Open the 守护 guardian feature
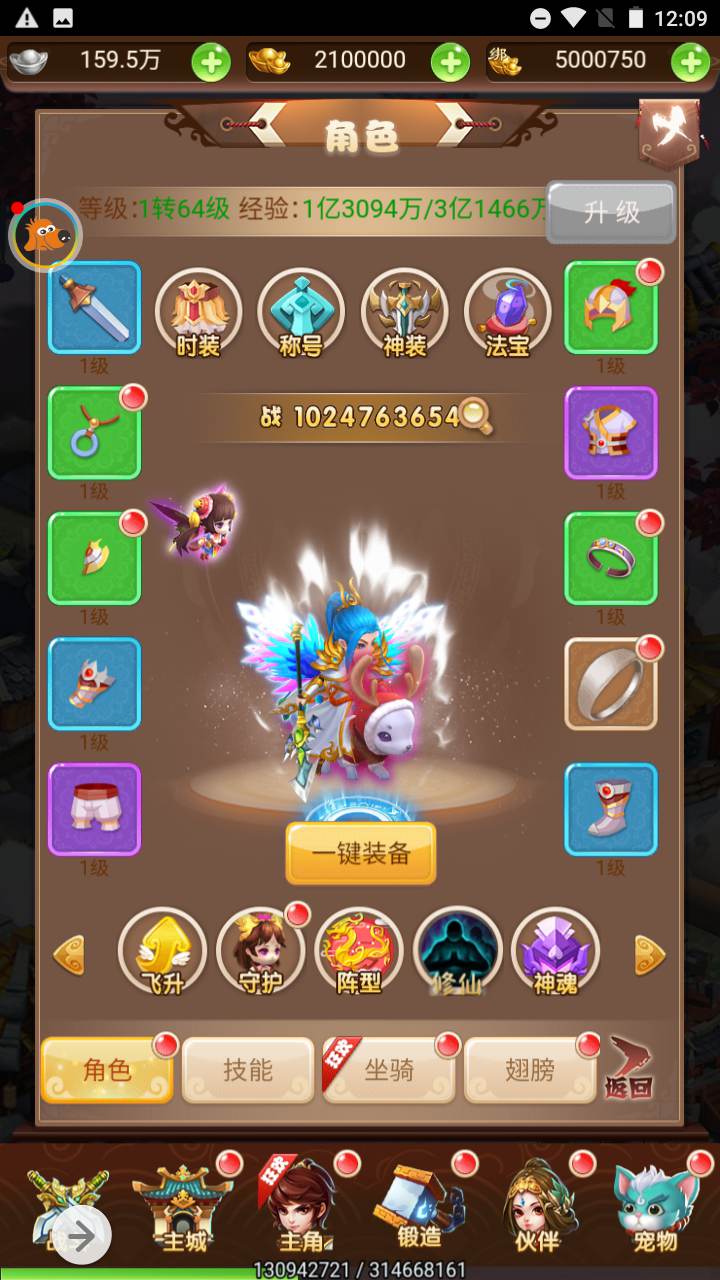Screen dimensions: 720x1280 (260, 951)
